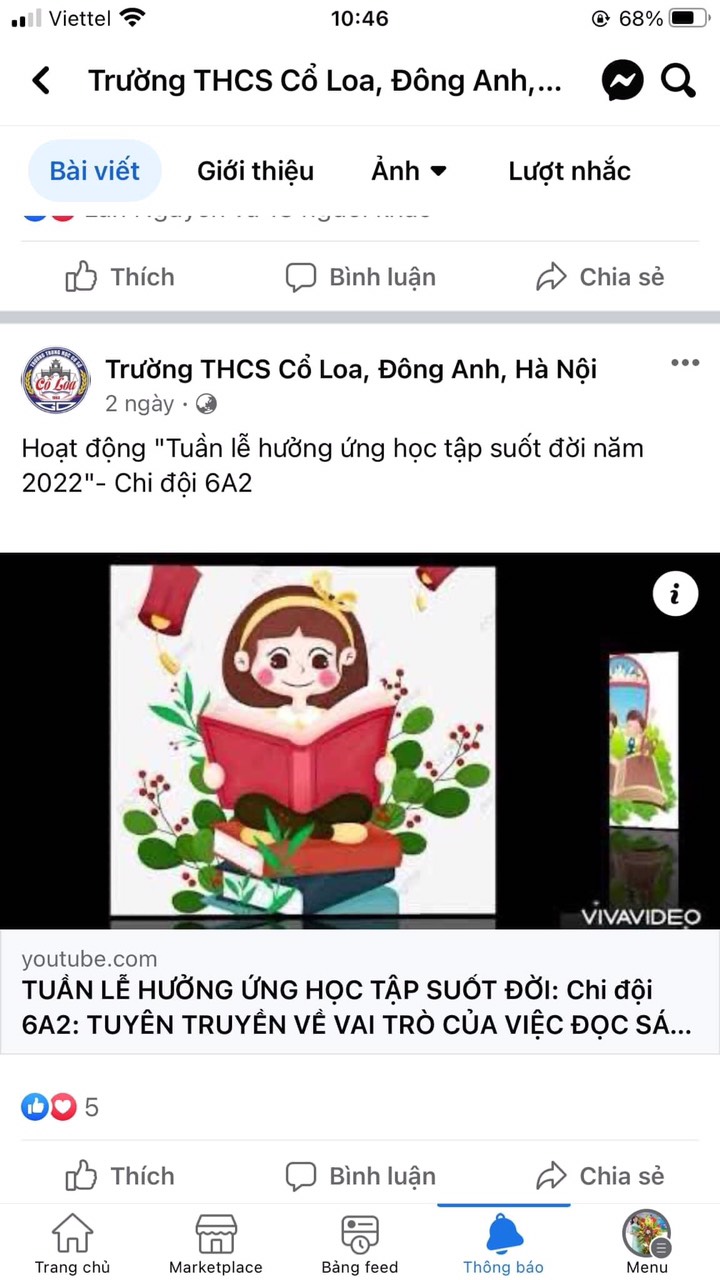Image resolution: width=720 pixels, height=1280 pixels.
Task: Switch to Bảng feed tab
Action: point(360,1243)
